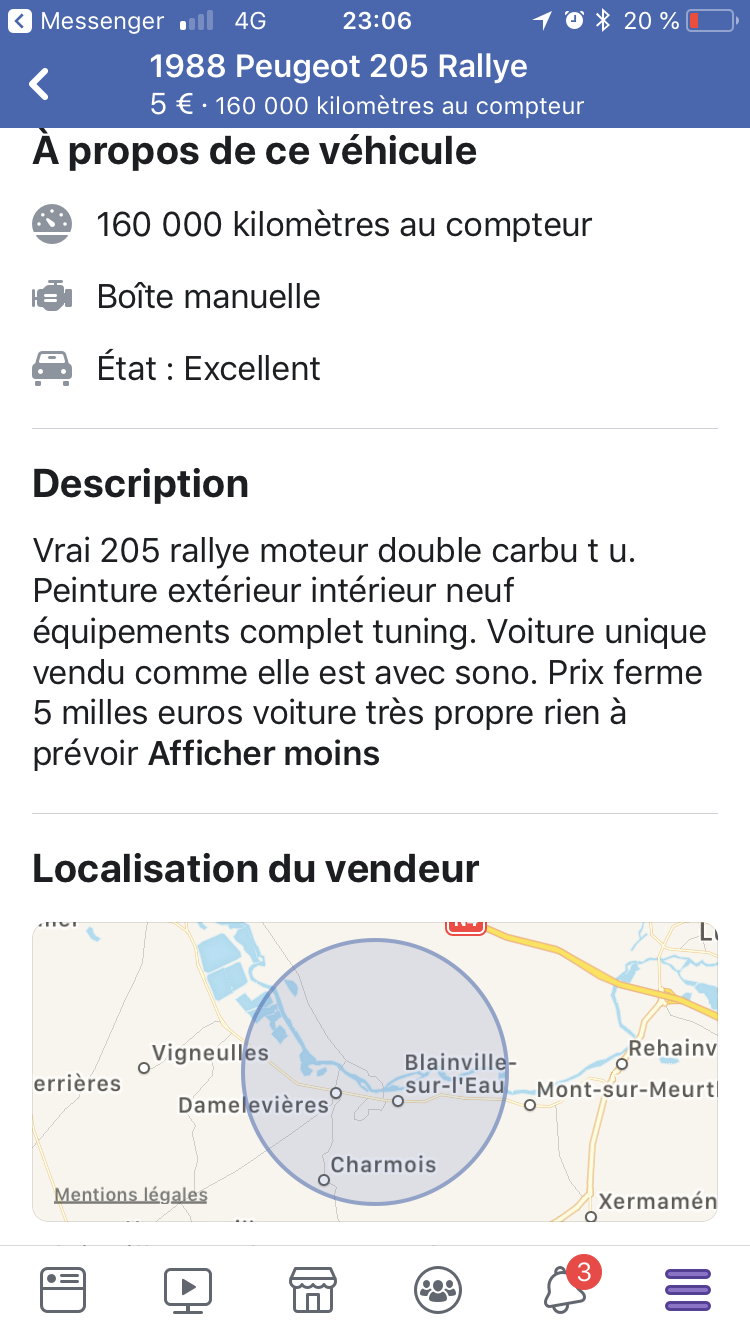The width and height of the screenshot is (750, 1334).
Task: Open the Marketplace tab
Action: click(312, 1289)
